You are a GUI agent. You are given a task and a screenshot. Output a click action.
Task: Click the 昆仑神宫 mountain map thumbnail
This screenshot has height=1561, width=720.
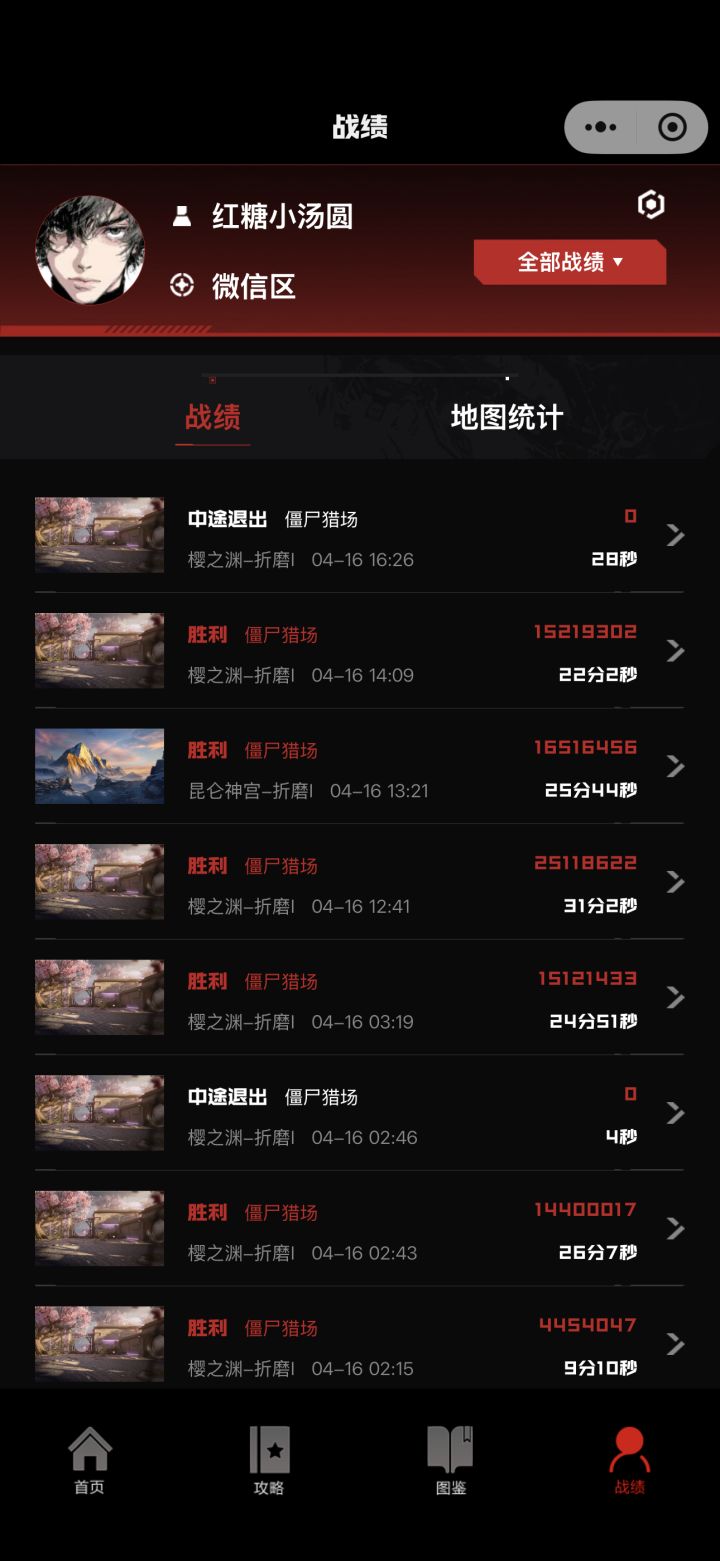99,766
